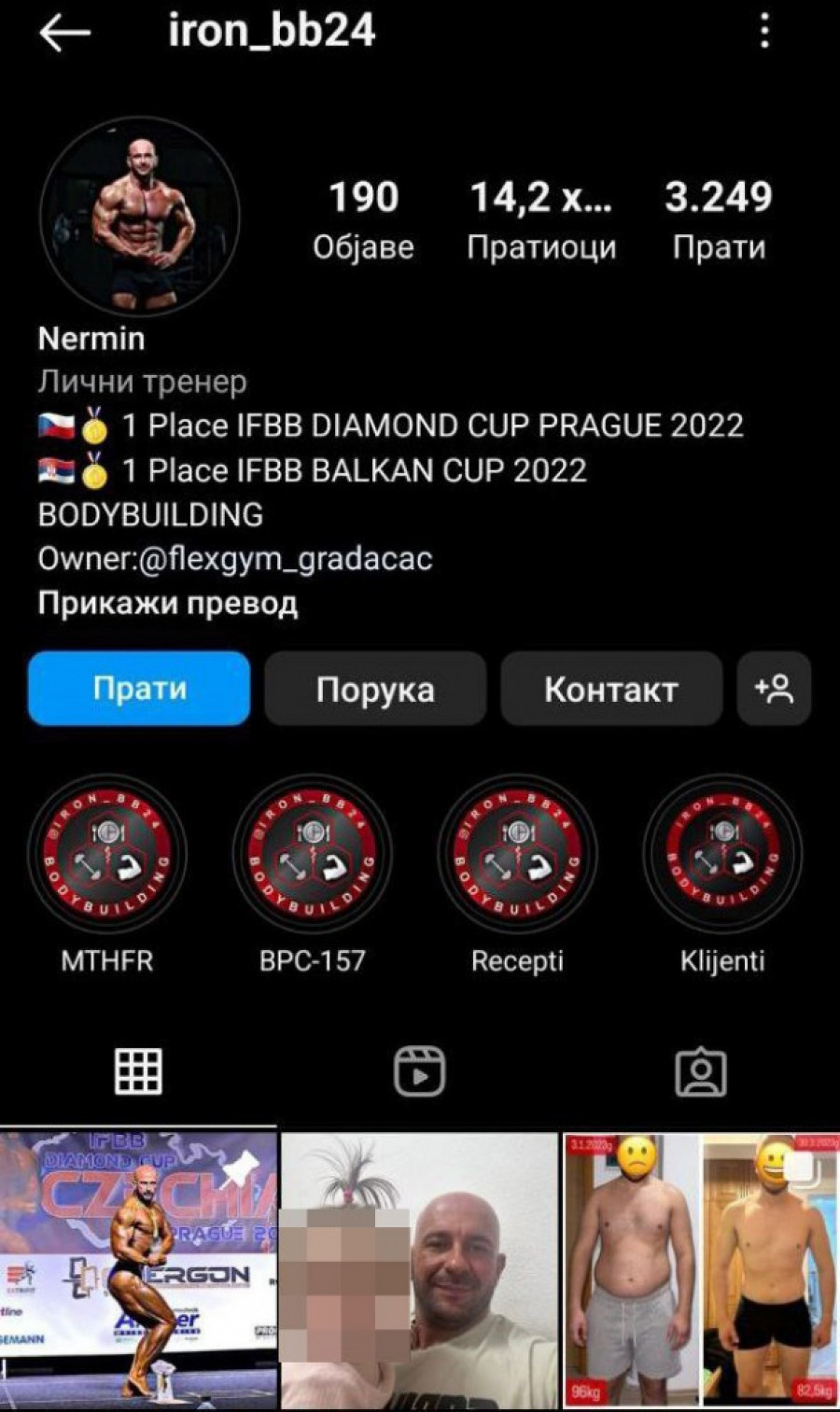The width and height of the screenshot is (840, 1412).
Task: Tap Прикажи превод to translate bio
Action: [168, 604]
